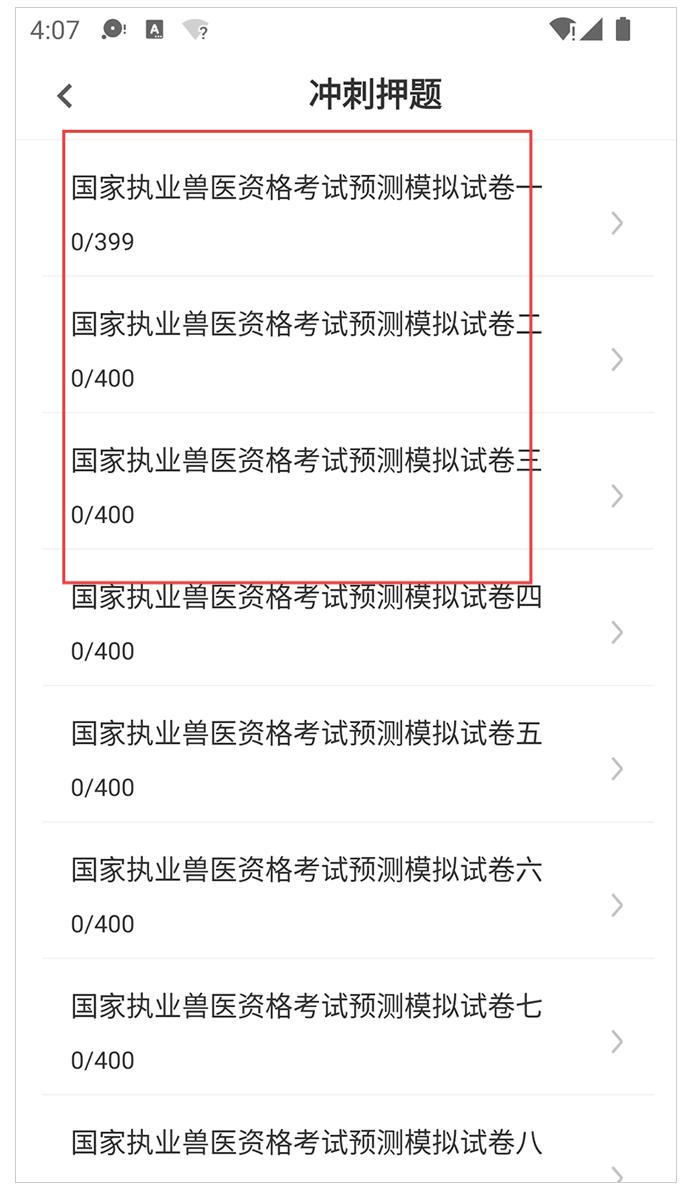The height and width of the screenshot is (1191, 686).
Task: Open 国家执业兽医资格考试预测模拟试卷八
Action: 348,1139
